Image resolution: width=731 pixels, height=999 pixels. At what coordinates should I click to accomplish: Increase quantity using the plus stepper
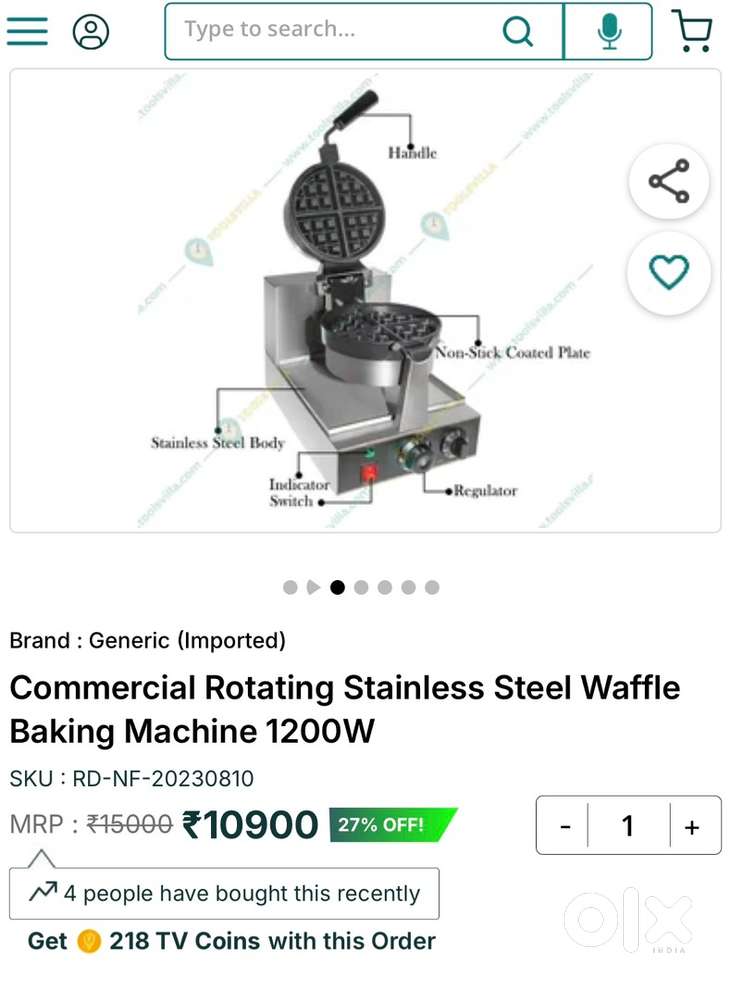tap(691, 825)
